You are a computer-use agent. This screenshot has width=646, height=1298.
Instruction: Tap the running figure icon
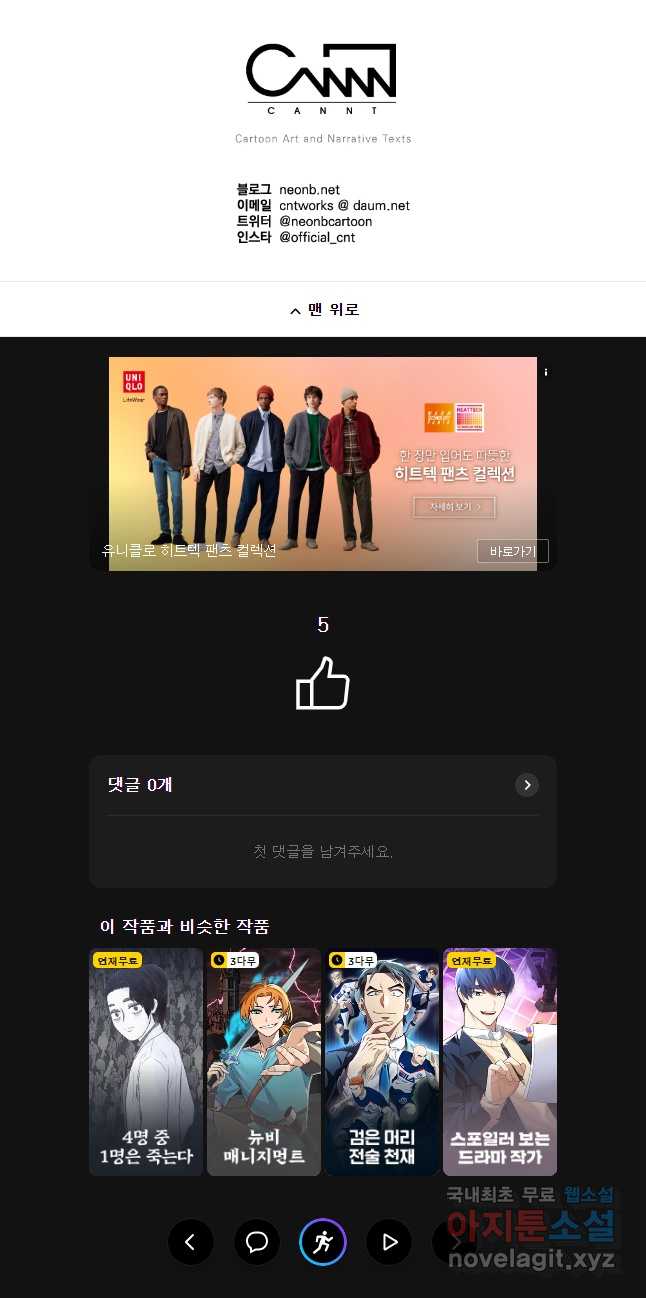pyautogui.click(x=323, y=1242)
